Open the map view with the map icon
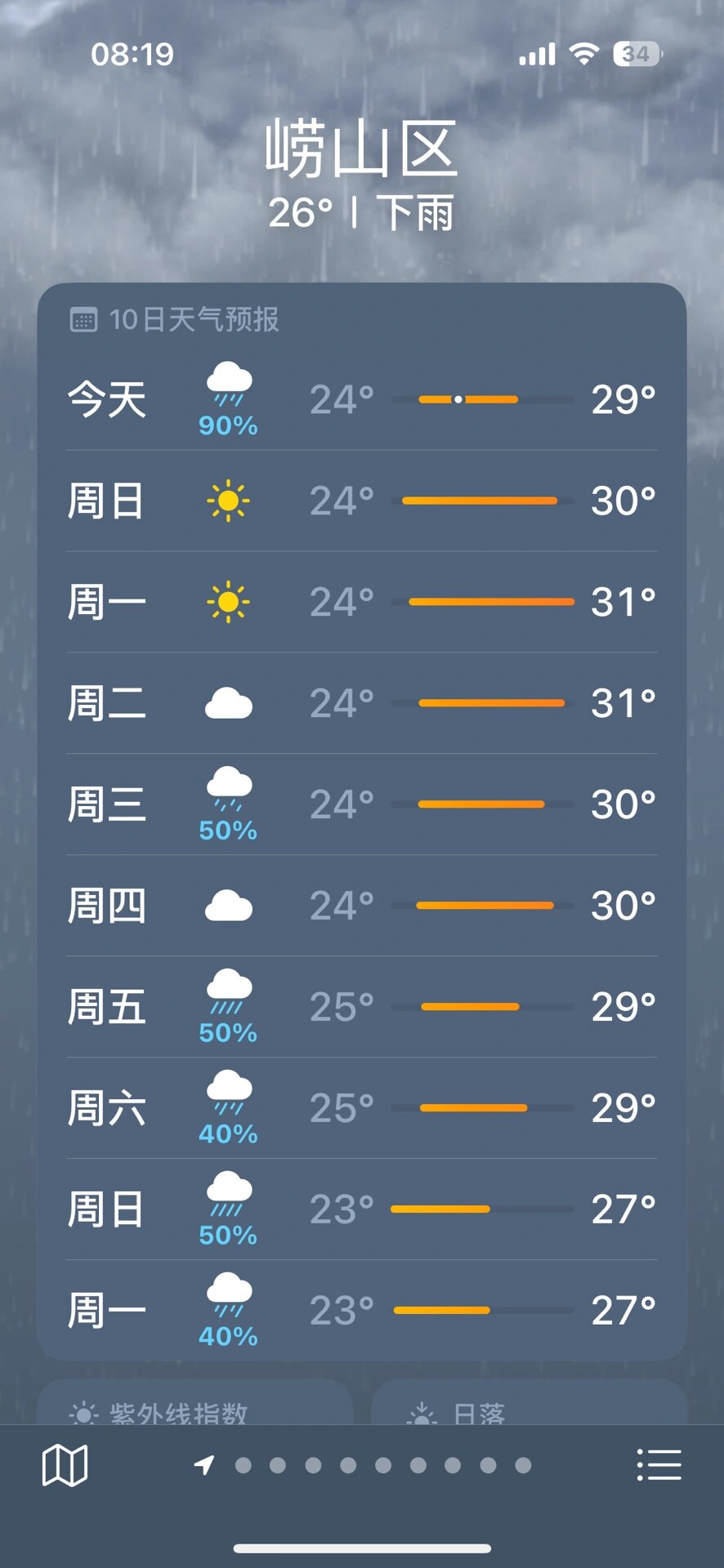Image resolution: width=724 pixels, height=1568 pixels. click(x=64, y=1464)
